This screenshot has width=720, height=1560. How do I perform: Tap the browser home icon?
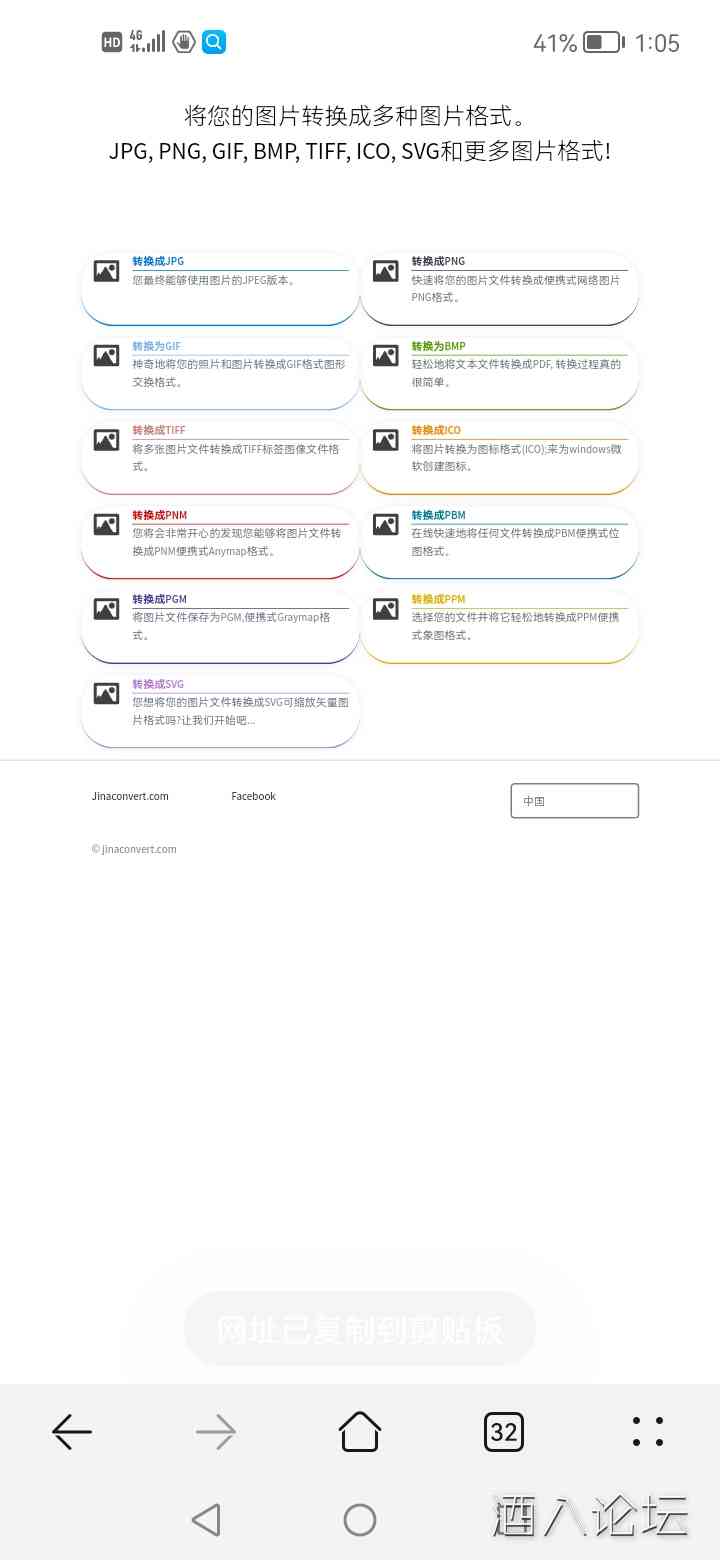(359, 1432)
